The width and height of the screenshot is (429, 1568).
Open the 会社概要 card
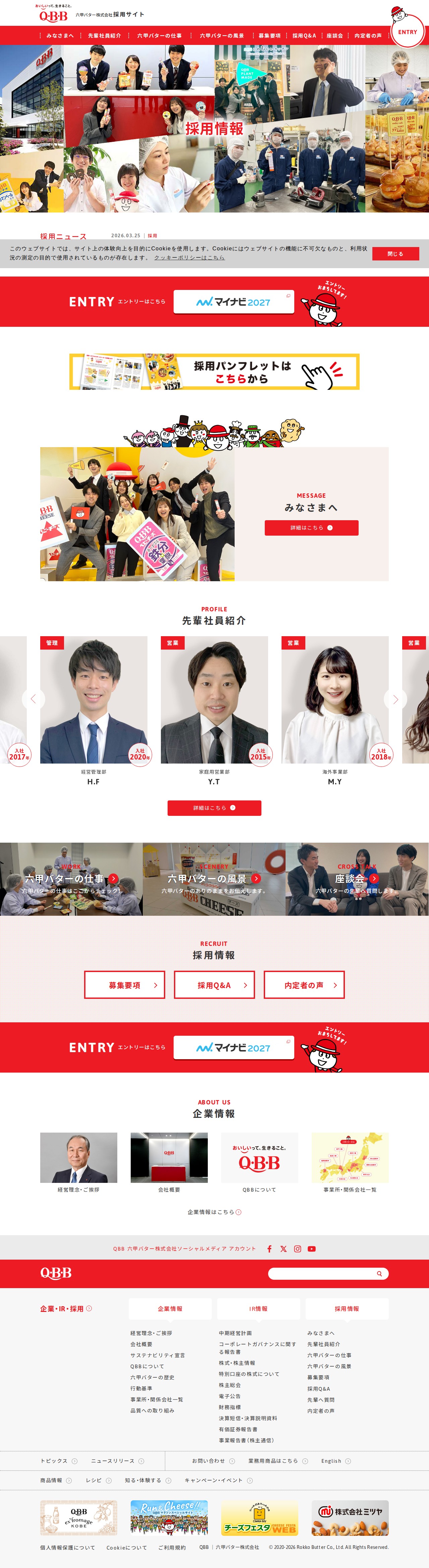169,1163
